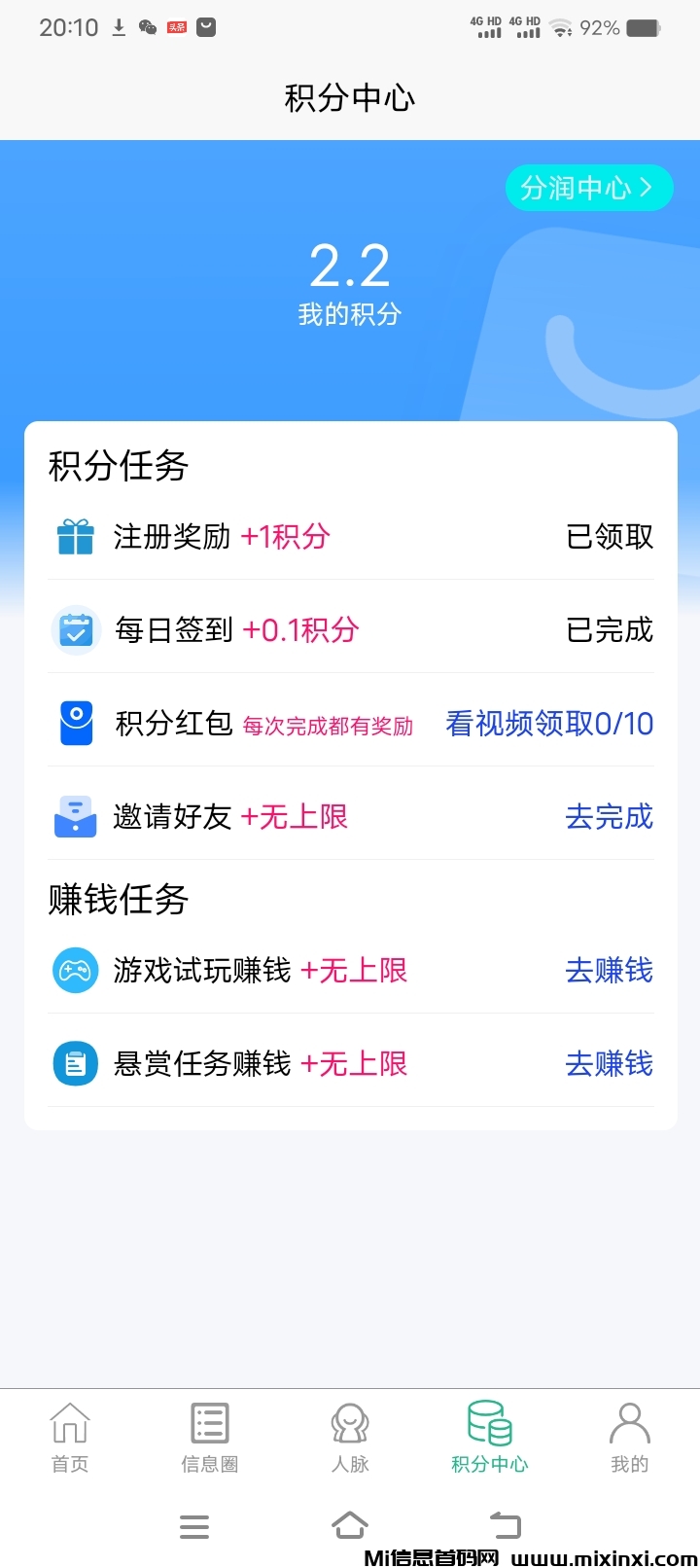The width and height of the screenshot is (700, 1568).
Task: Tap the 悬赏任务赚钱 document icon
Action: [x=75, y=1063]
